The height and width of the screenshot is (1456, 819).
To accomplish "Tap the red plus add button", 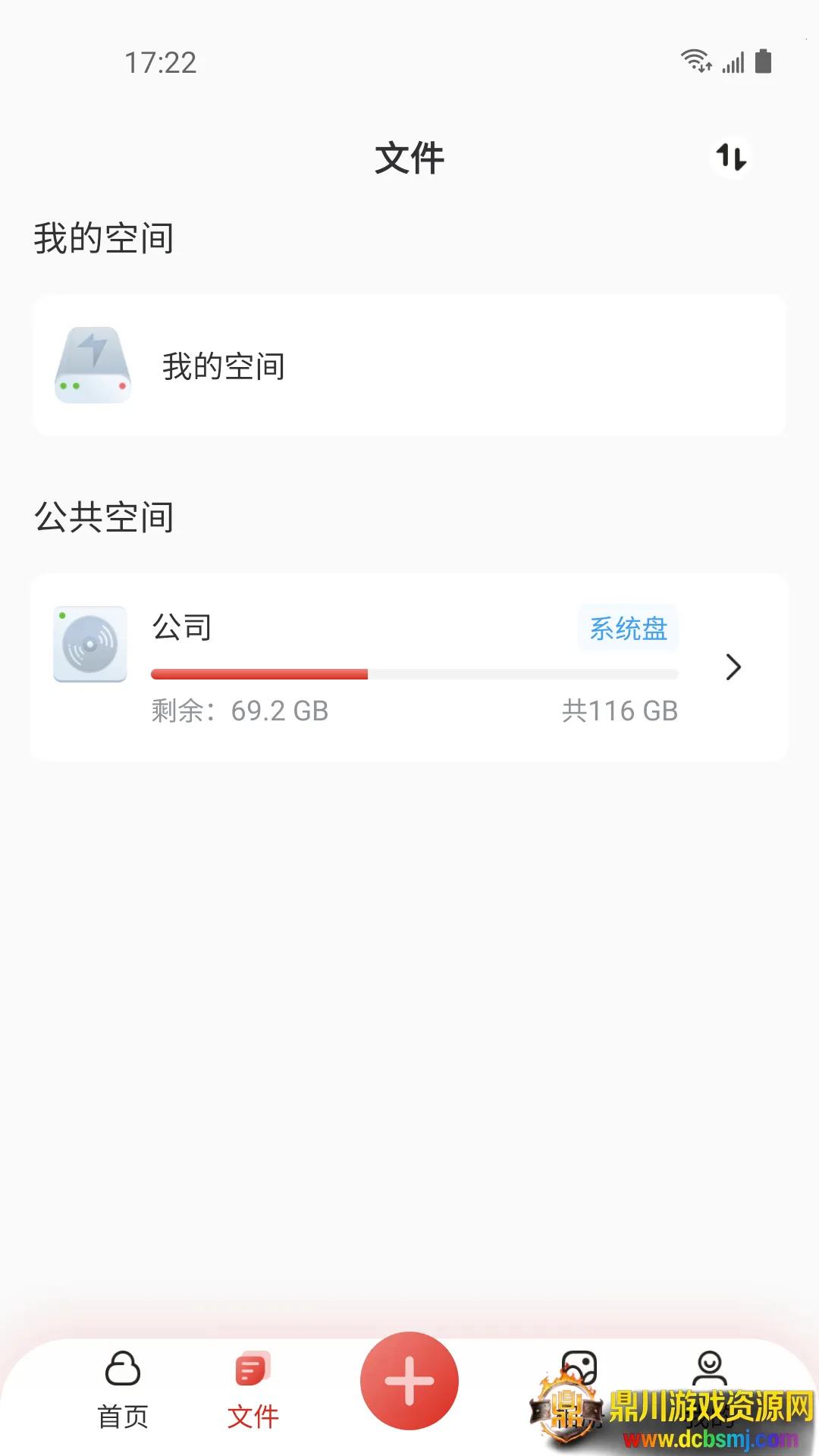I will click(409, 1381).
